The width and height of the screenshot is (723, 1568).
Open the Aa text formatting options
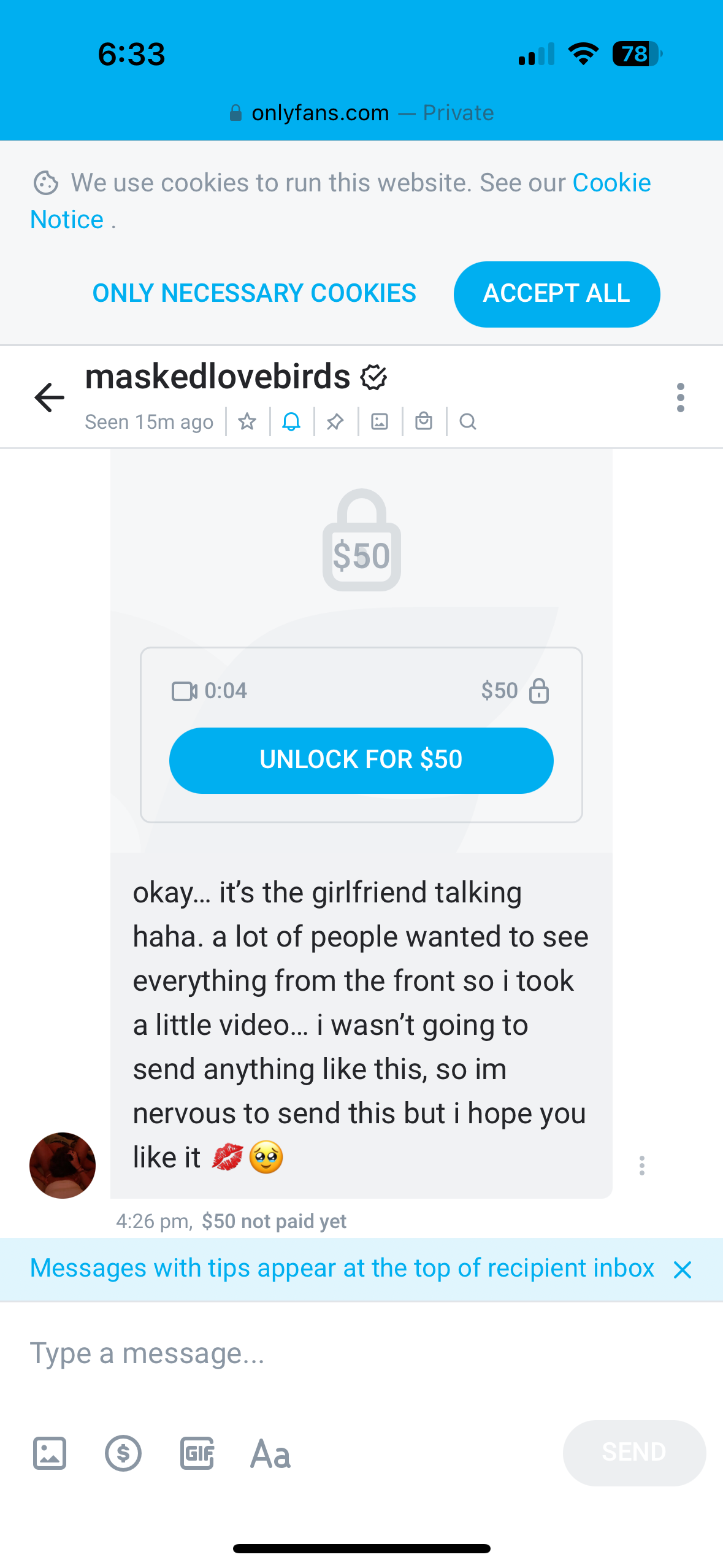[270, 1453]
